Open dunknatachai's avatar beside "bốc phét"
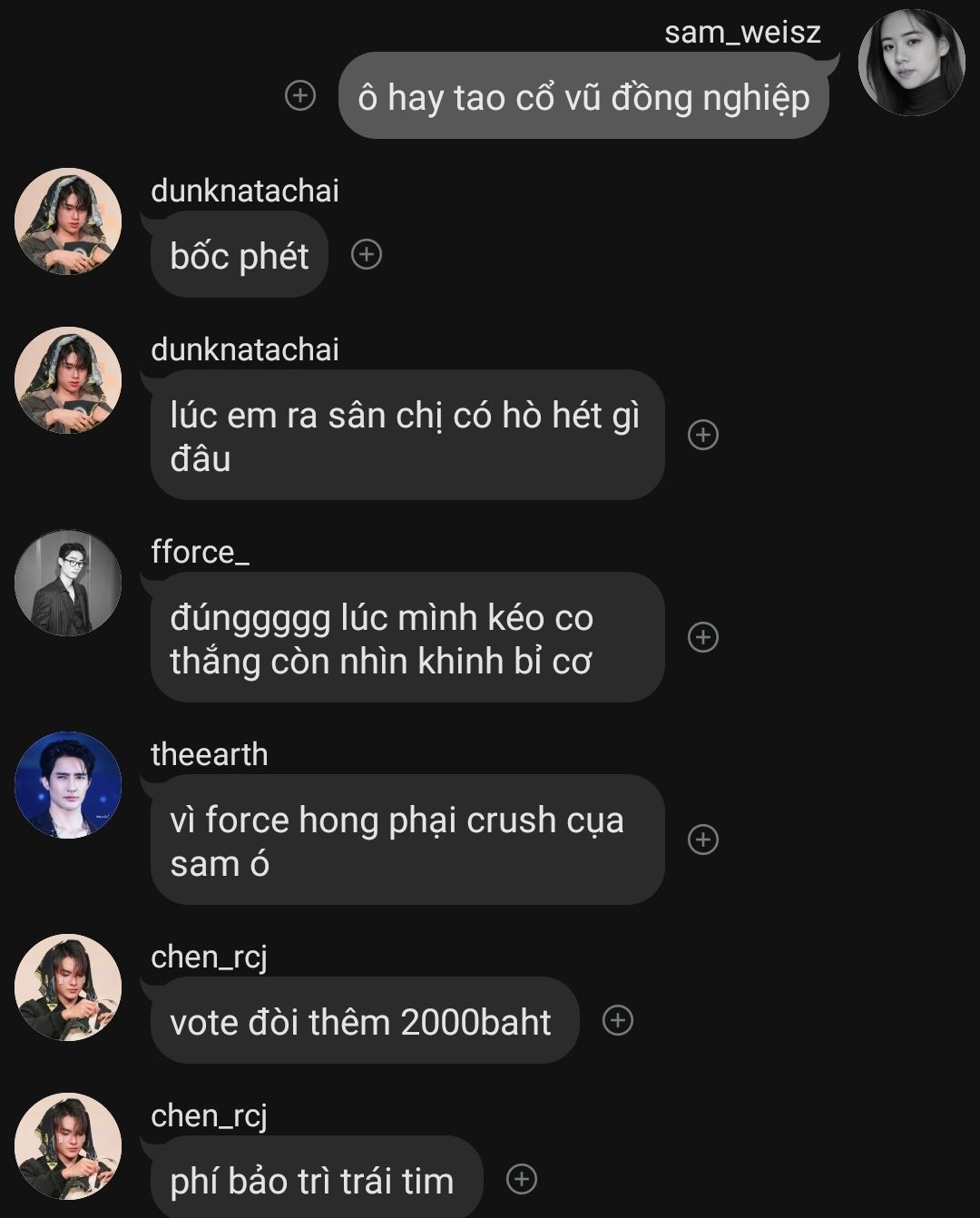The image size is (980, 1218). [68, 221]
